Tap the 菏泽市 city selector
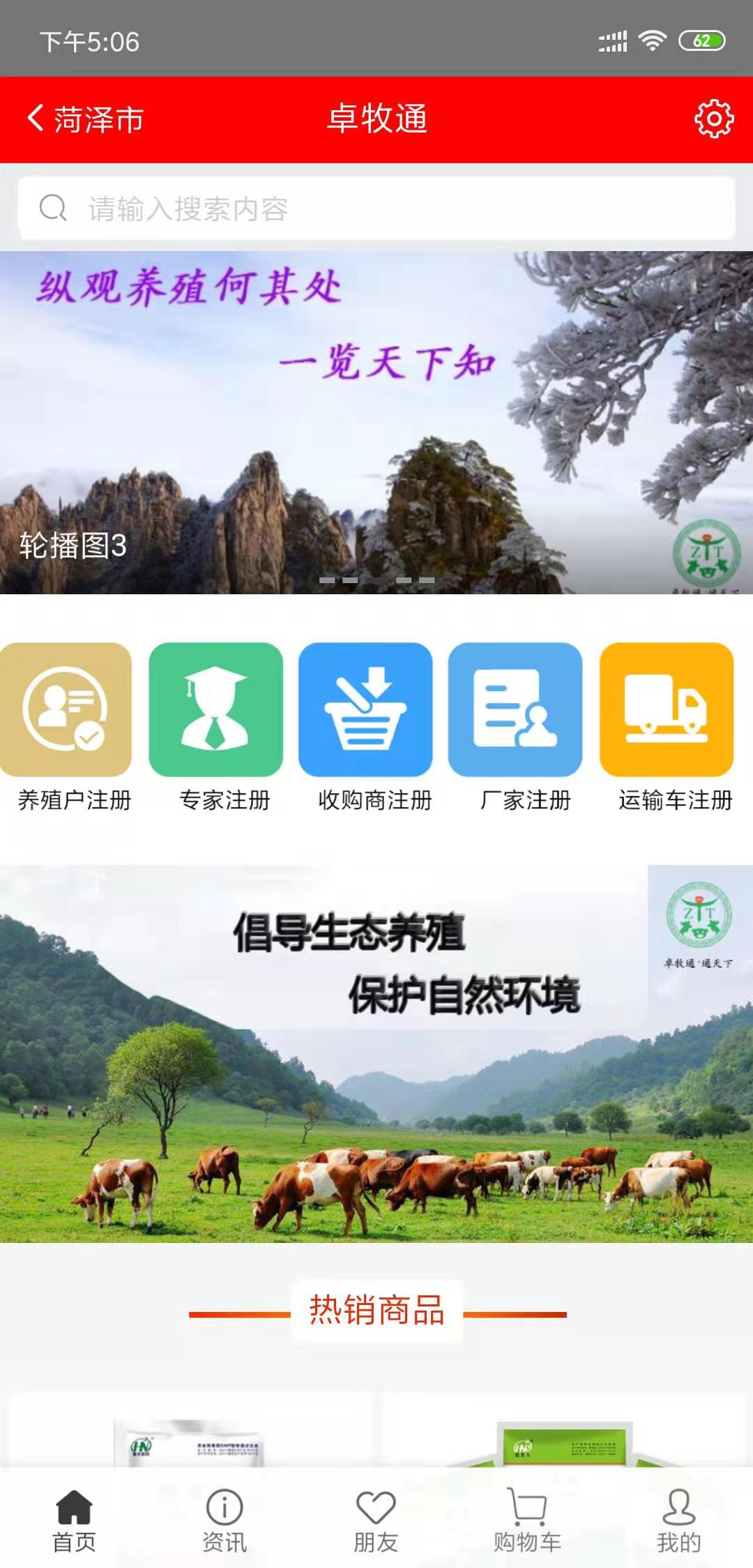Viewport: 753px width, 1568px height. pyautogui.click(x=86, y=119)
